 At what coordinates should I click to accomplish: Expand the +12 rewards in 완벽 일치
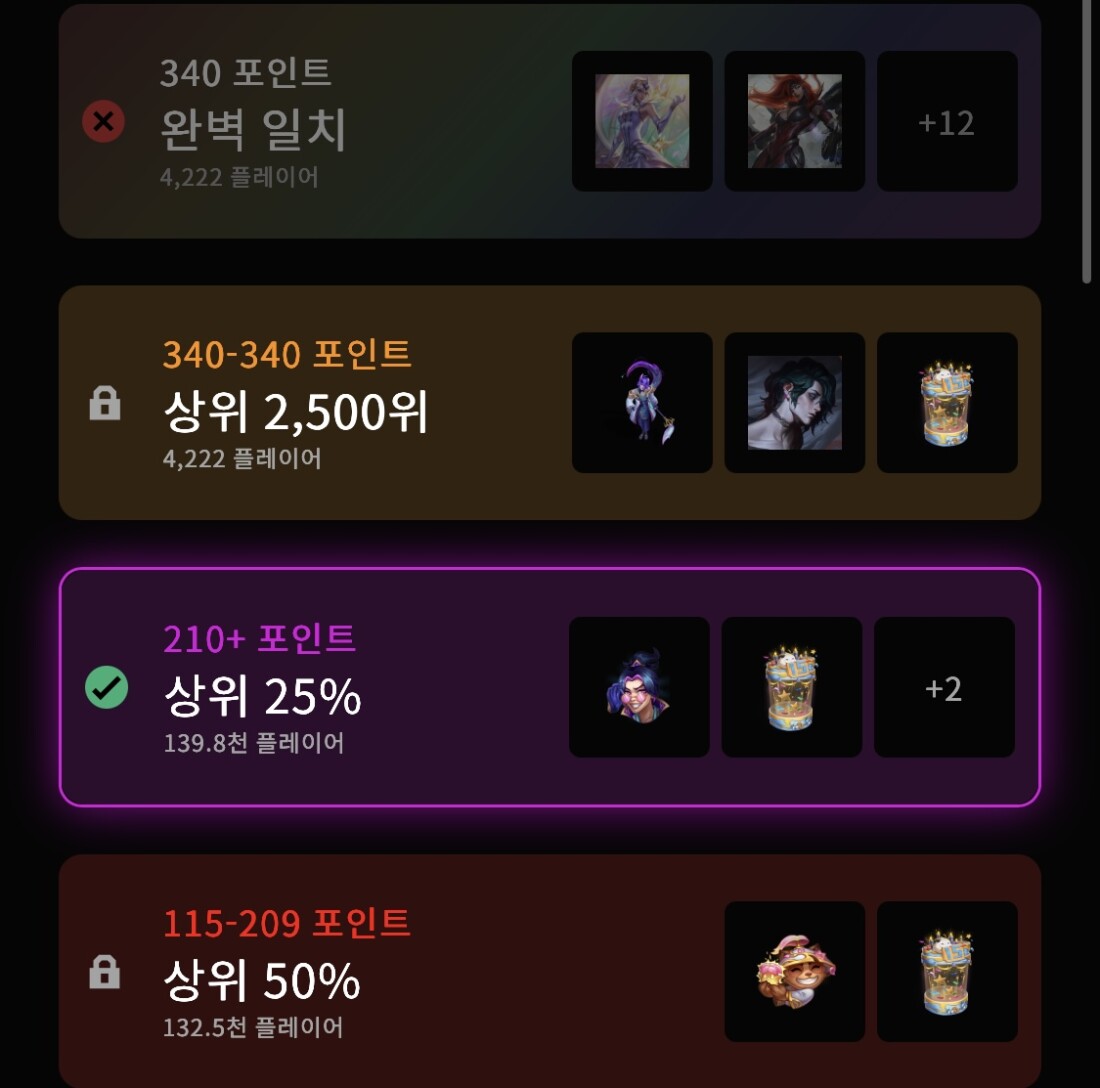(946, 122)
